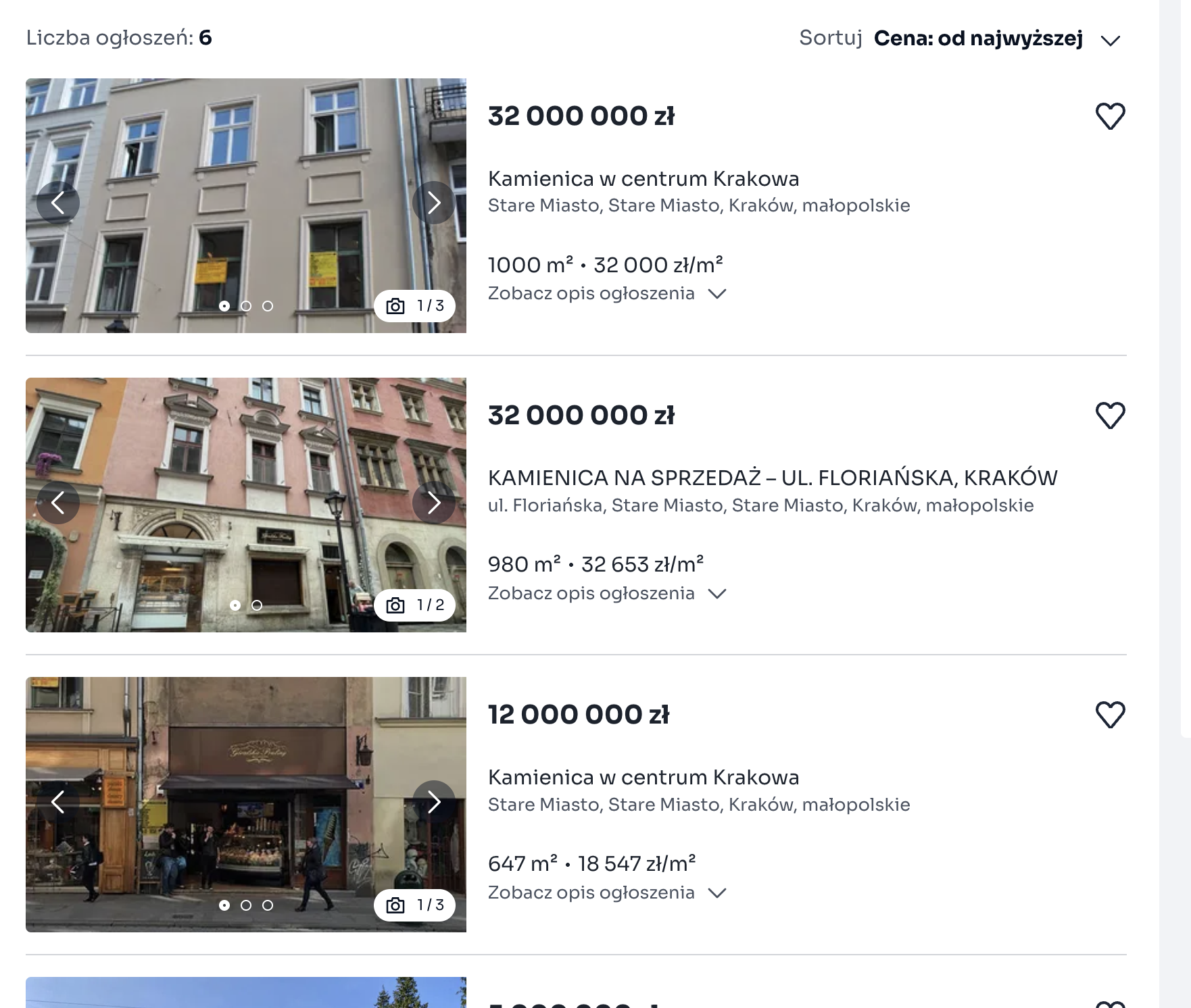
Task: Expand the description of the 647 m² listing
Action: pos(606,892)
